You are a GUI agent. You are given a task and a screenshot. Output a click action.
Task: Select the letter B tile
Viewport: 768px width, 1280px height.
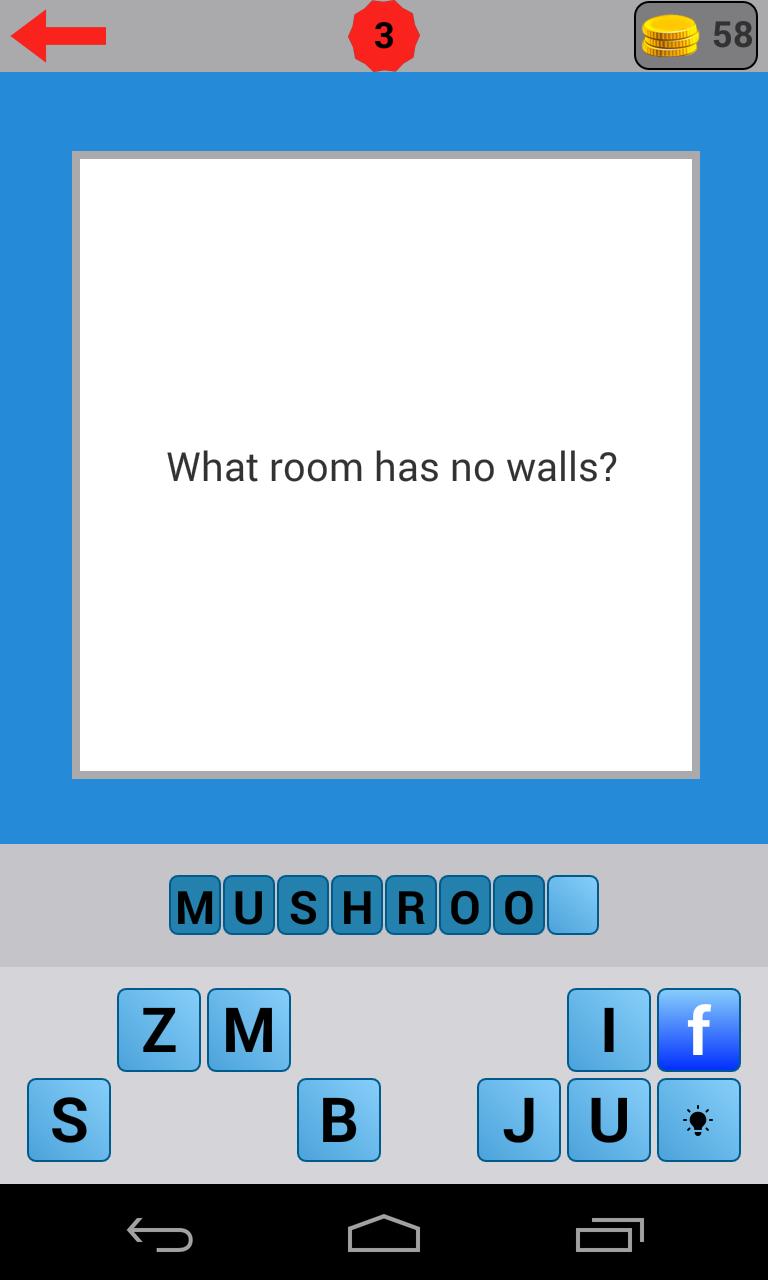tap(339, 1120)
